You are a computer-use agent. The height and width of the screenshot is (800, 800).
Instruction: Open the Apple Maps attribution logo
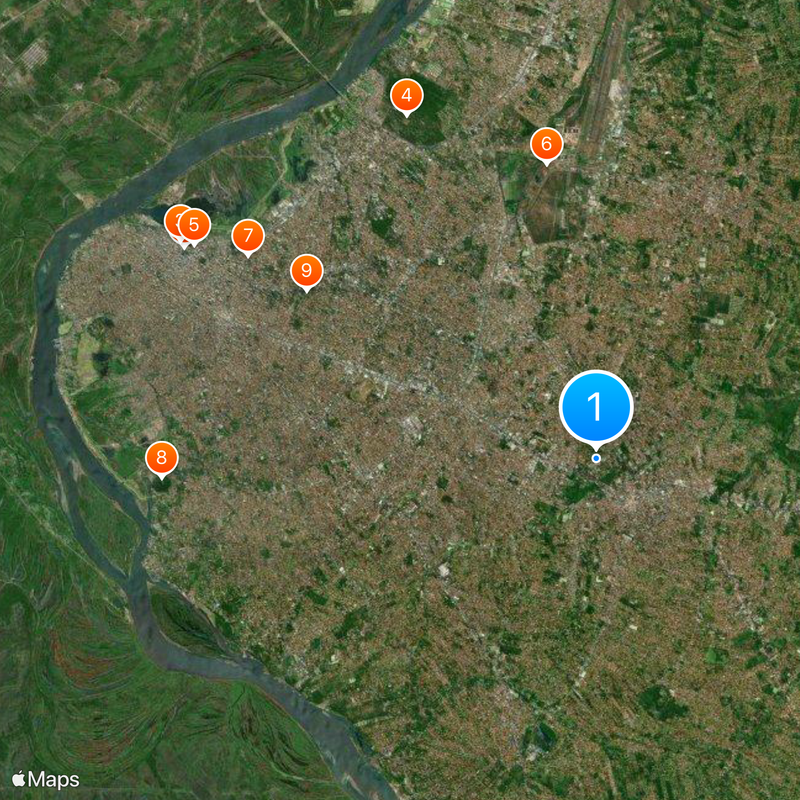pyautogui.click(x=46, y=779)
